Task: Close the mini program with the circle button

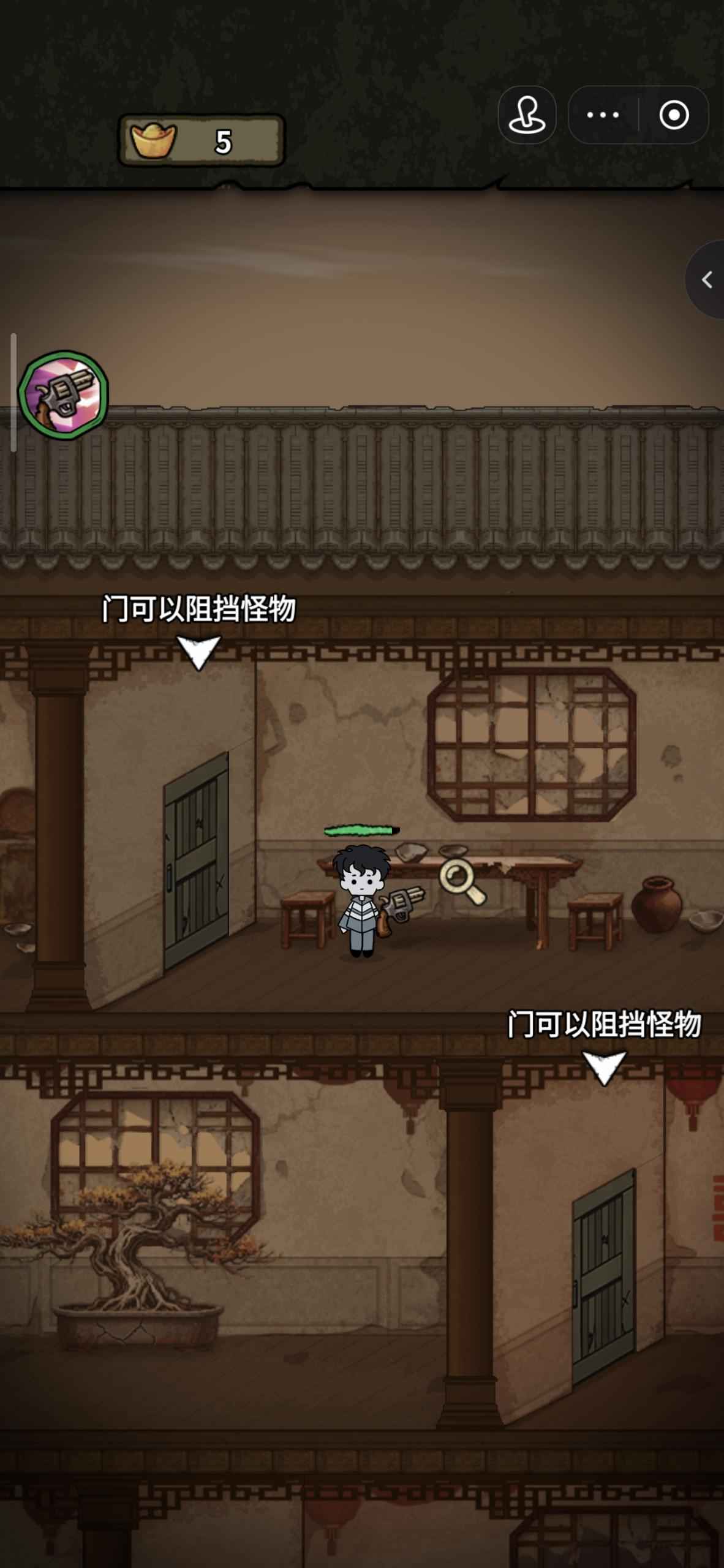Action: 674,115
